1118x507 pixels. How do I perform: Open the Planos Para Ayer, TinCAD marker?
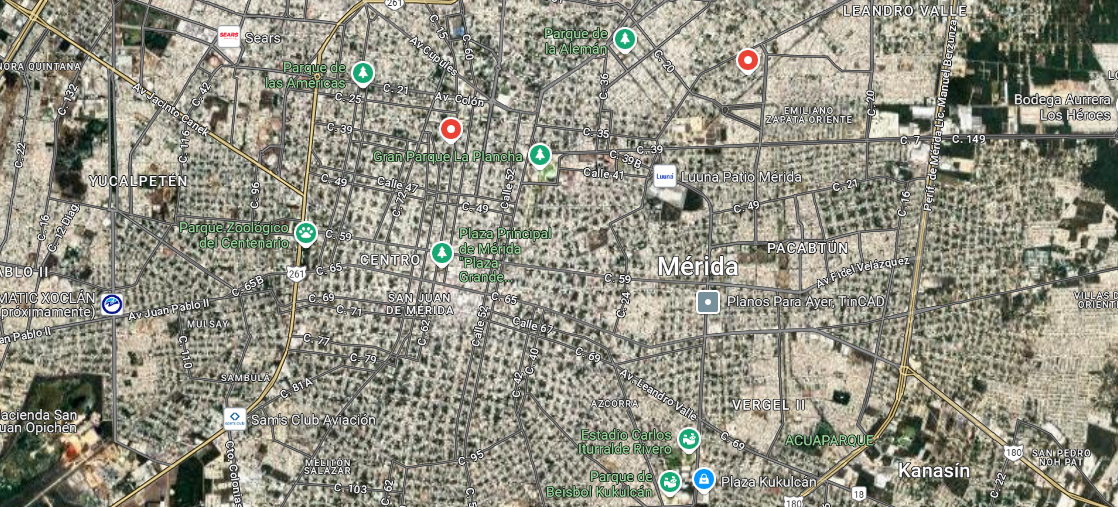pyautogui.click(x=708, y=301)
